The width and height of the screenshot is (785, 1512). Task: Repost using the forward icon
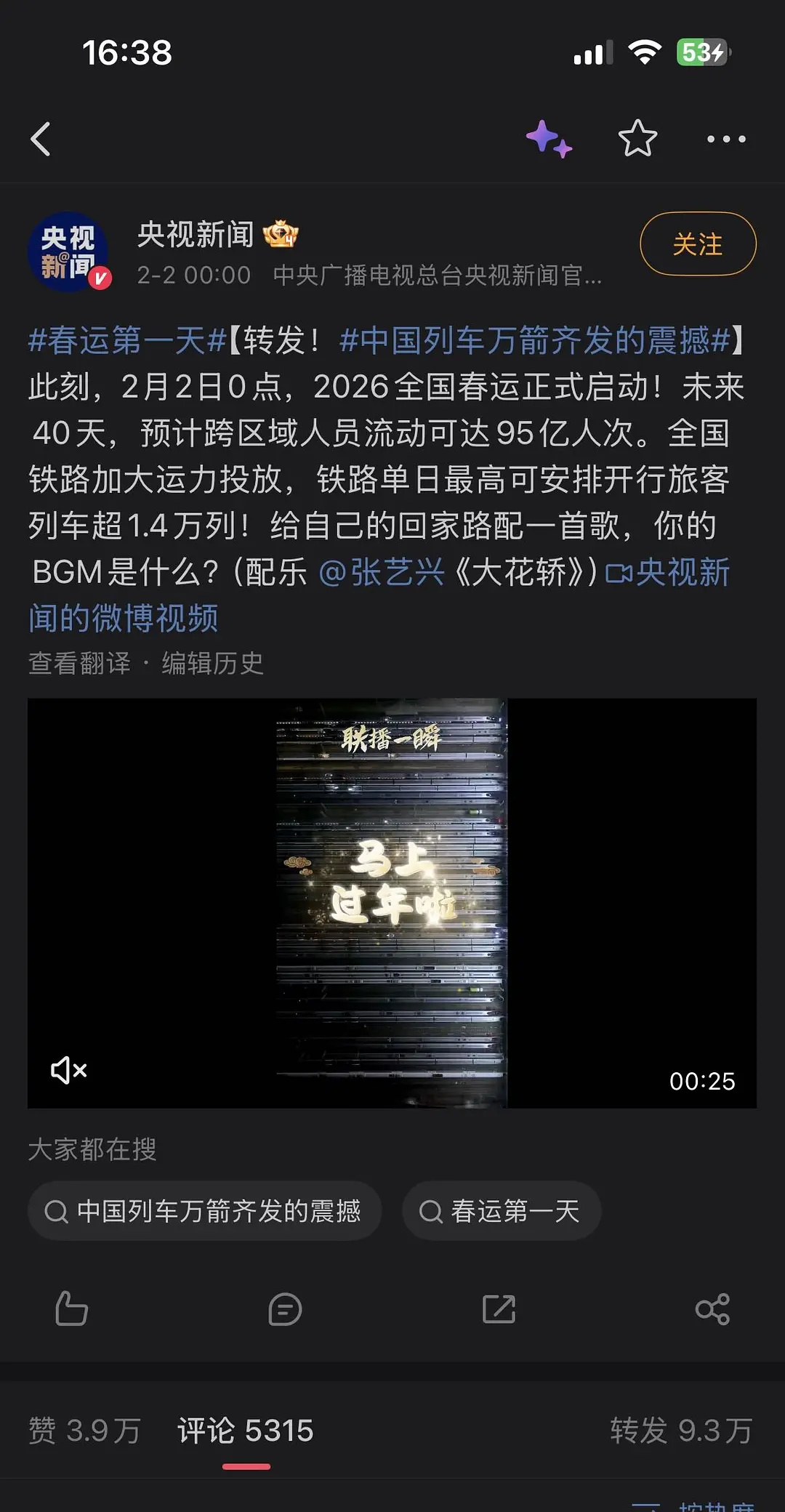coord(499,1309)
